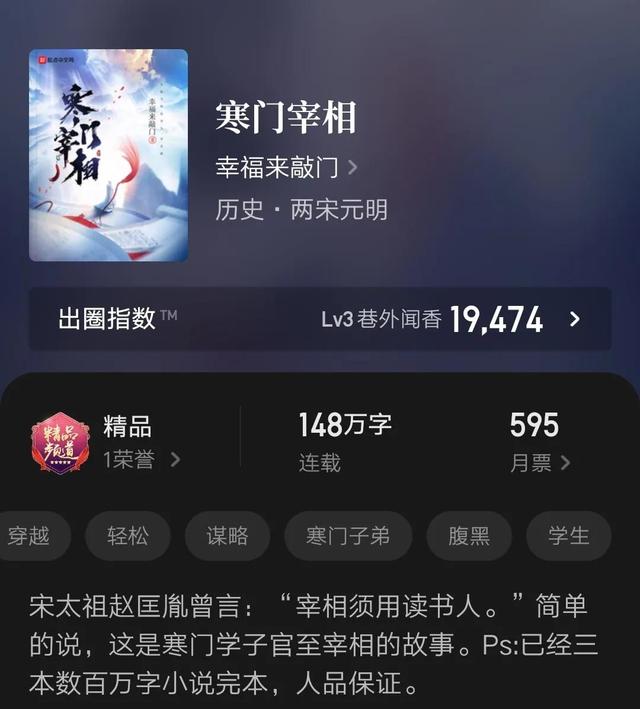Select the 穿越 tag chip
This screenshot has height=709, width=640.
pyautogui.click(x=28, y=535)
